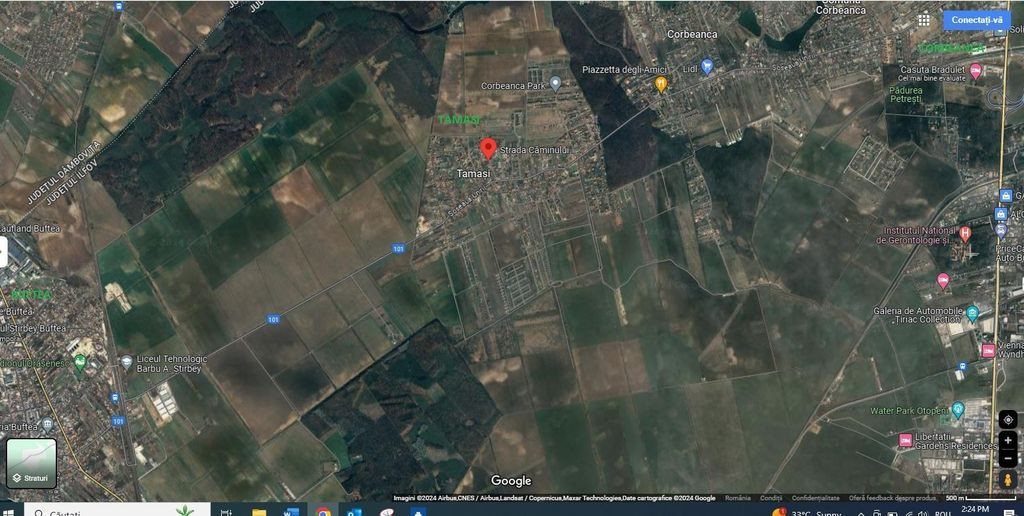1024x516 pixels.
Task: Zoom in with the plus button
Action: point(1007,440)
